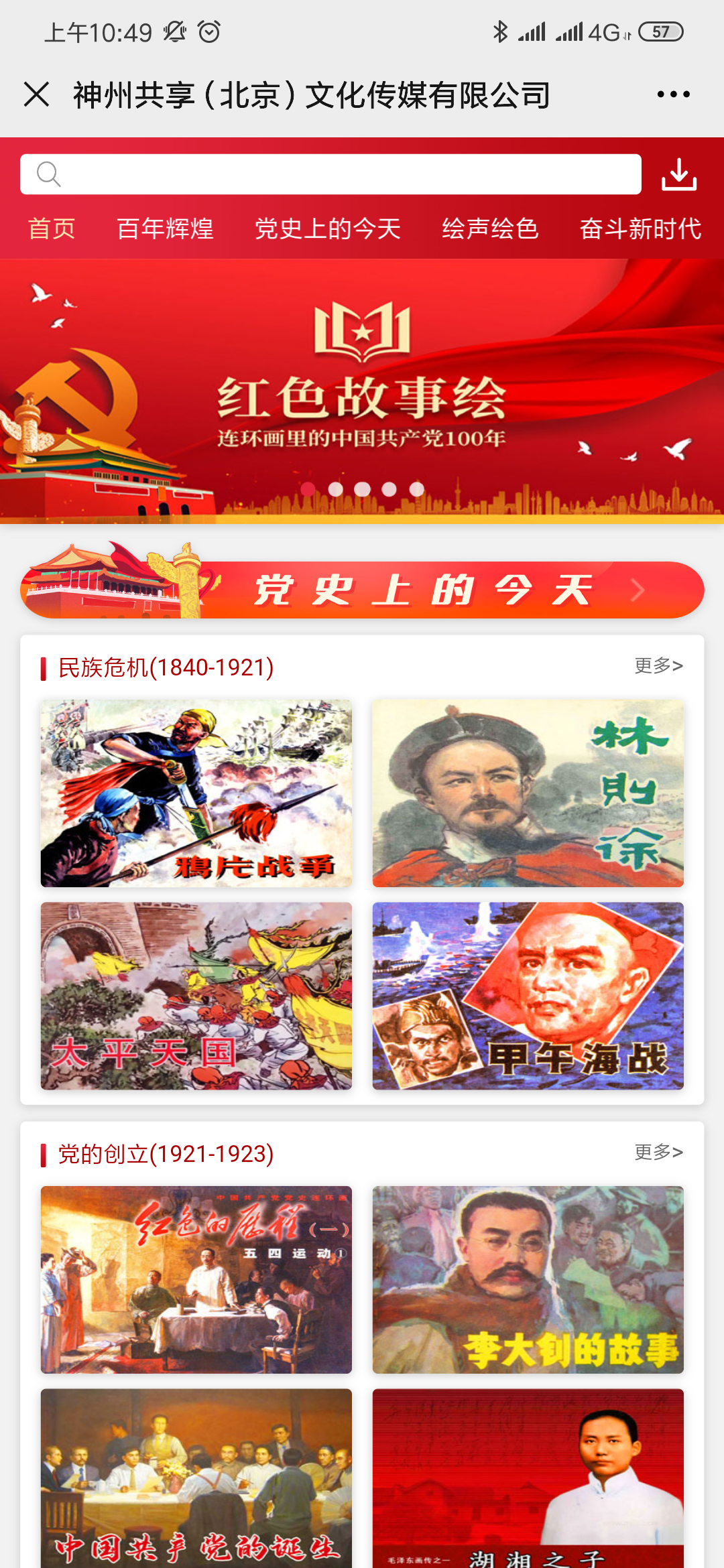
Task: Select the 绘声绘色 tab
Action: (x=490, y=228)
